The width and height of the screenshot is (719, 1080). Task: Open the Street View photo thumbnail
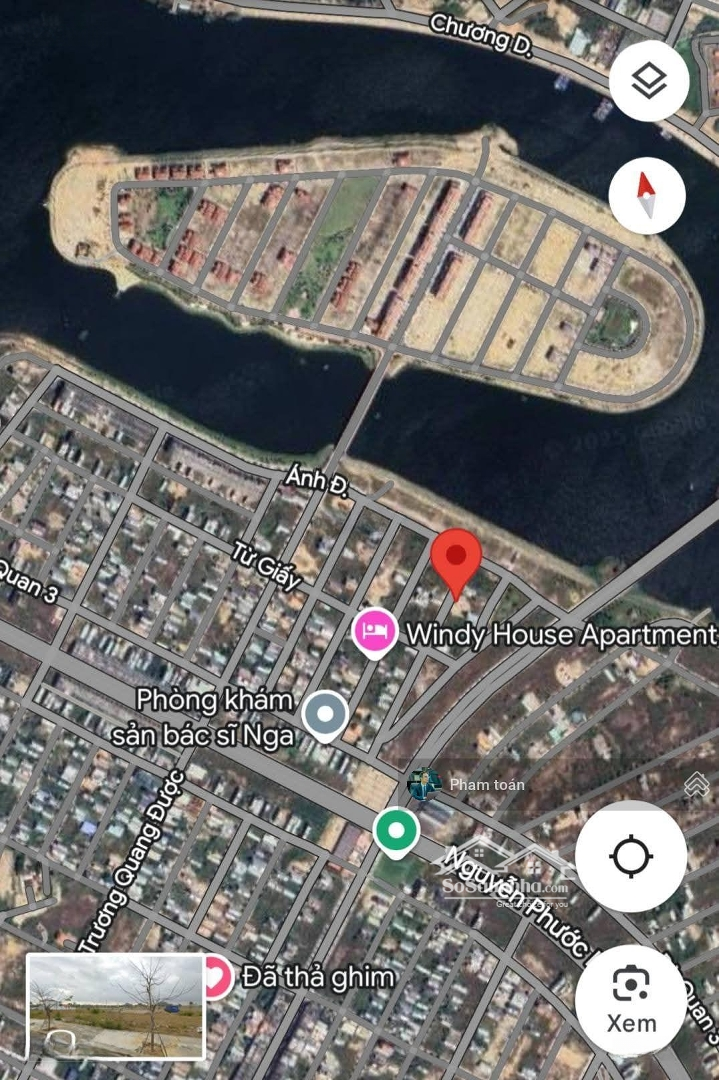click(116, 1006)
